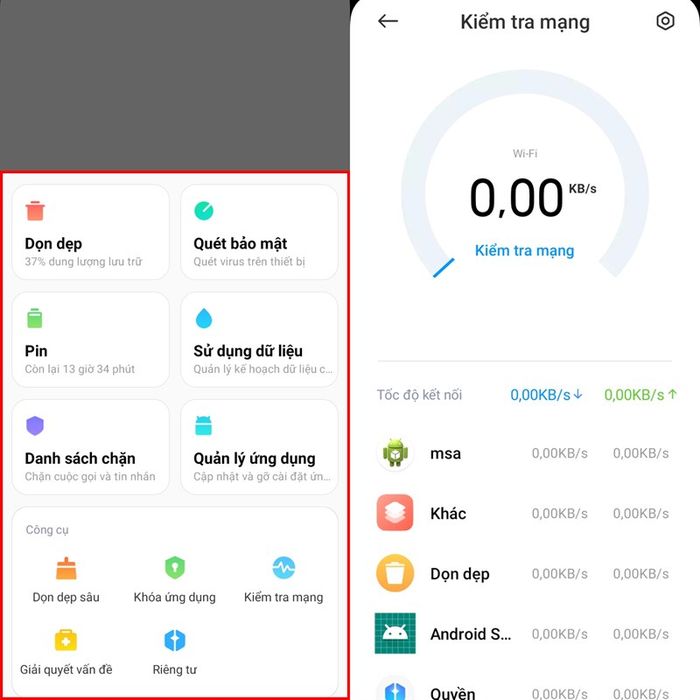Open the Quét bảo mật card

pos(259,232)
